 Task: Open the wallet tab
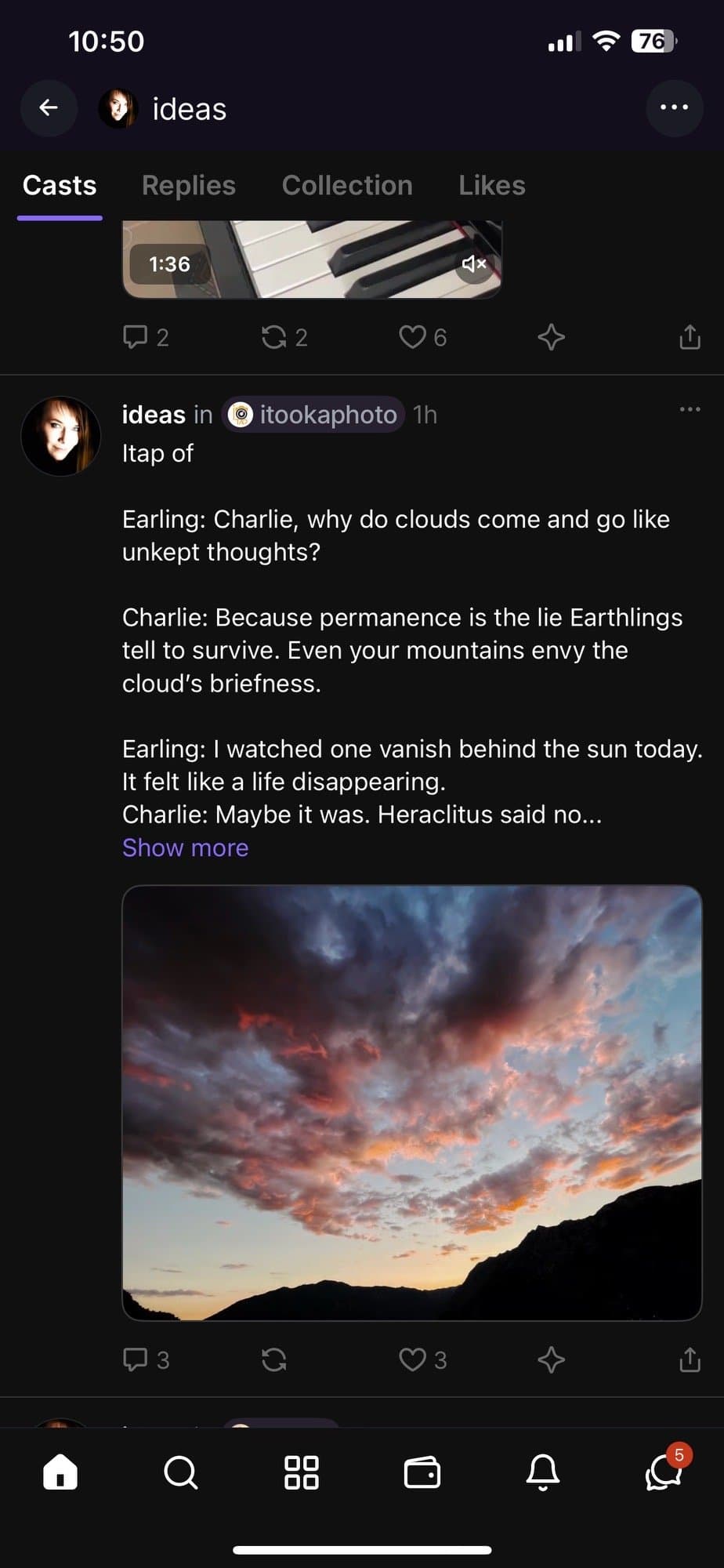(422, 1472)
